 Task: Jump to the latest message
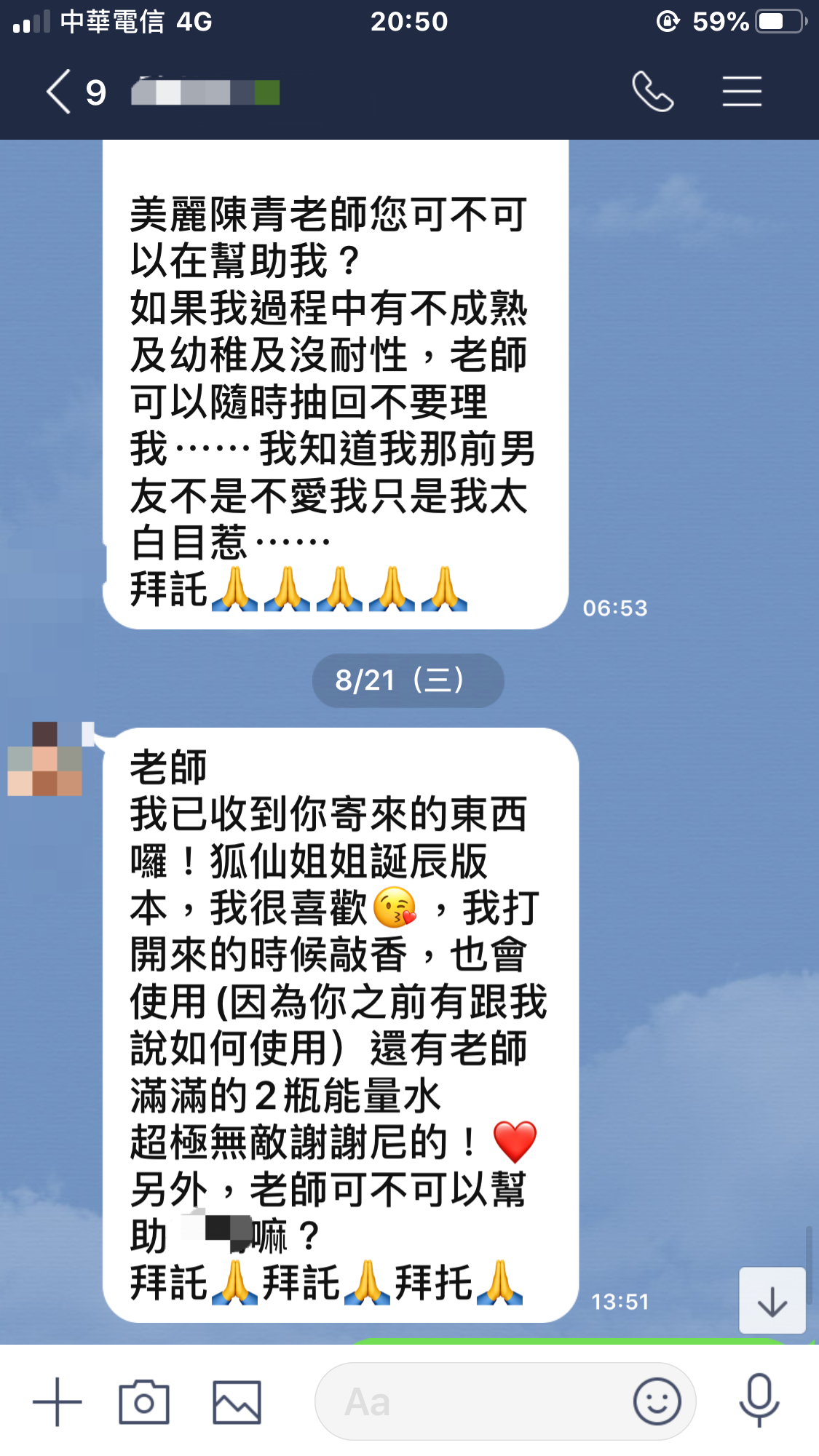(772, 1301)
